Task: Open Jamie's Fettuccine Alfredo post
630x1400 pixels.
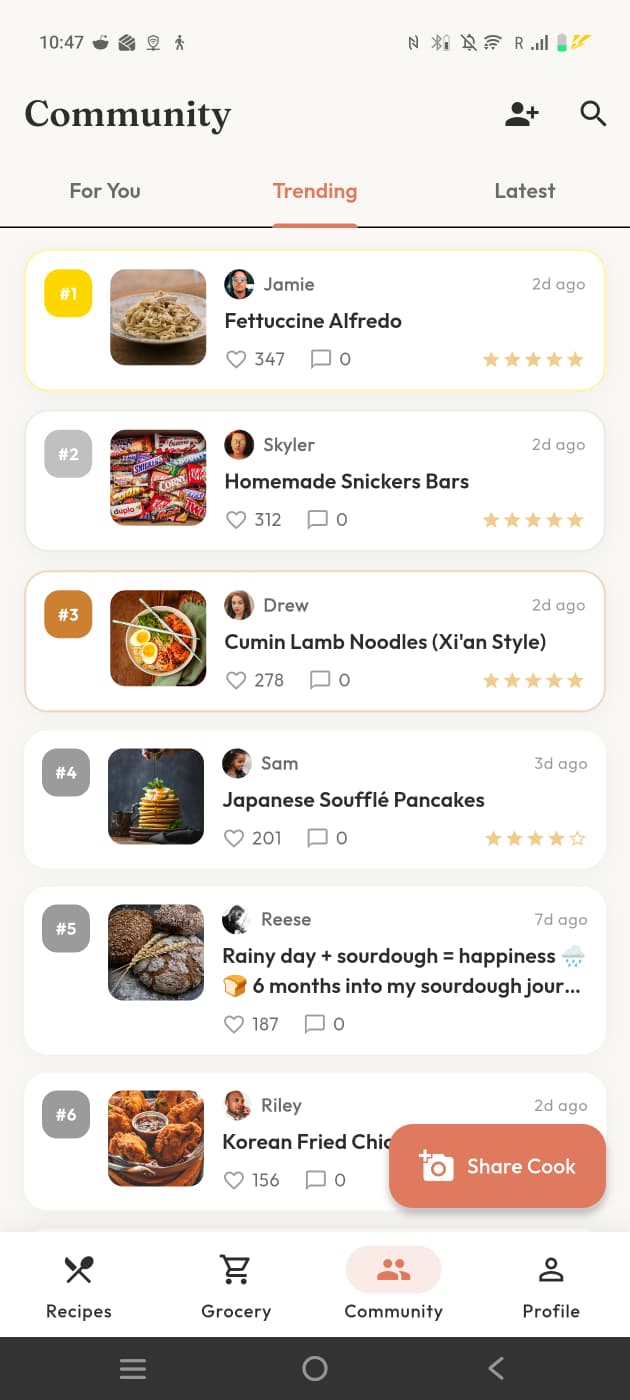Action: click(315, 320)
